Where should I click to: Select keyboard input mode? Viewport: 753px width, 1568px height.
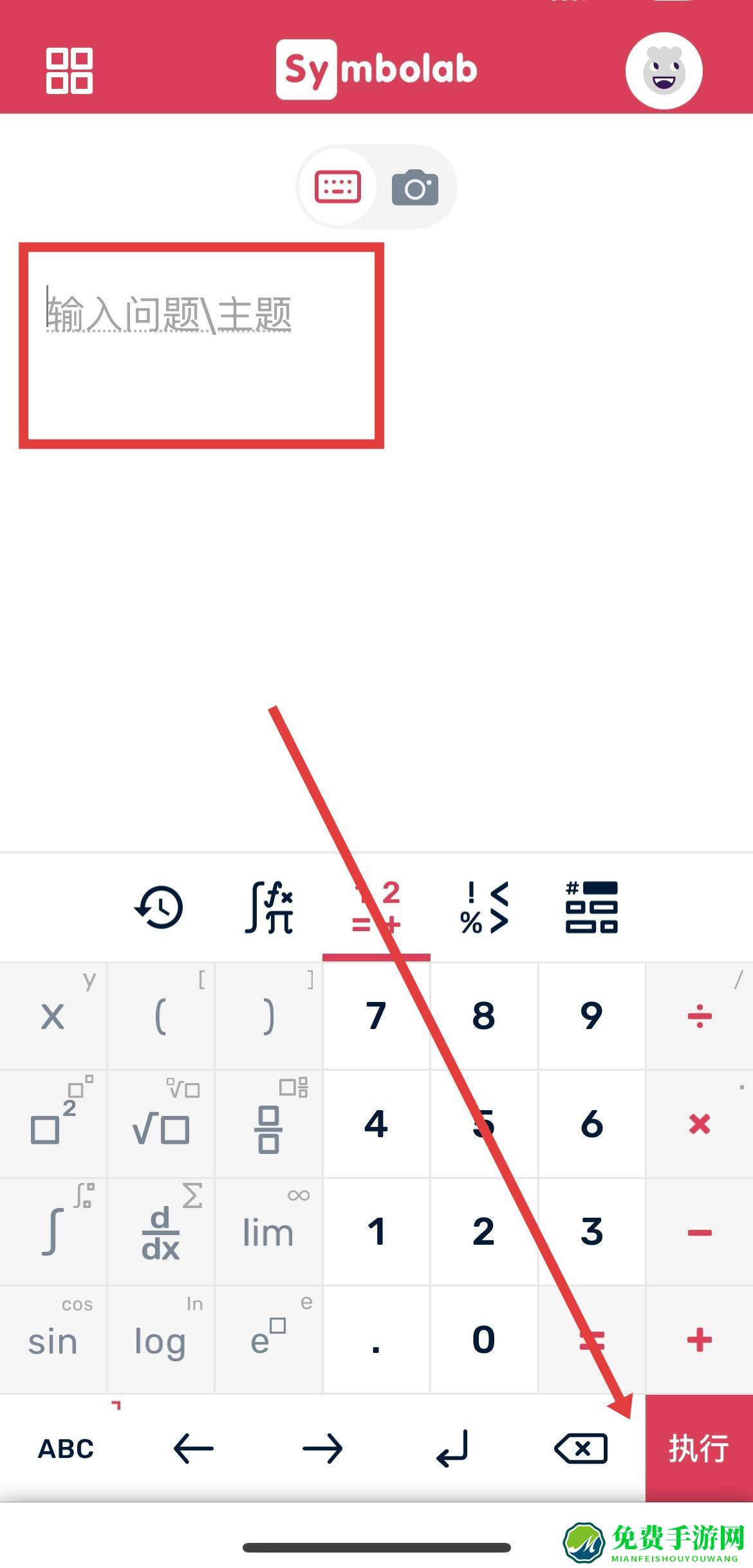coord(337,187)
